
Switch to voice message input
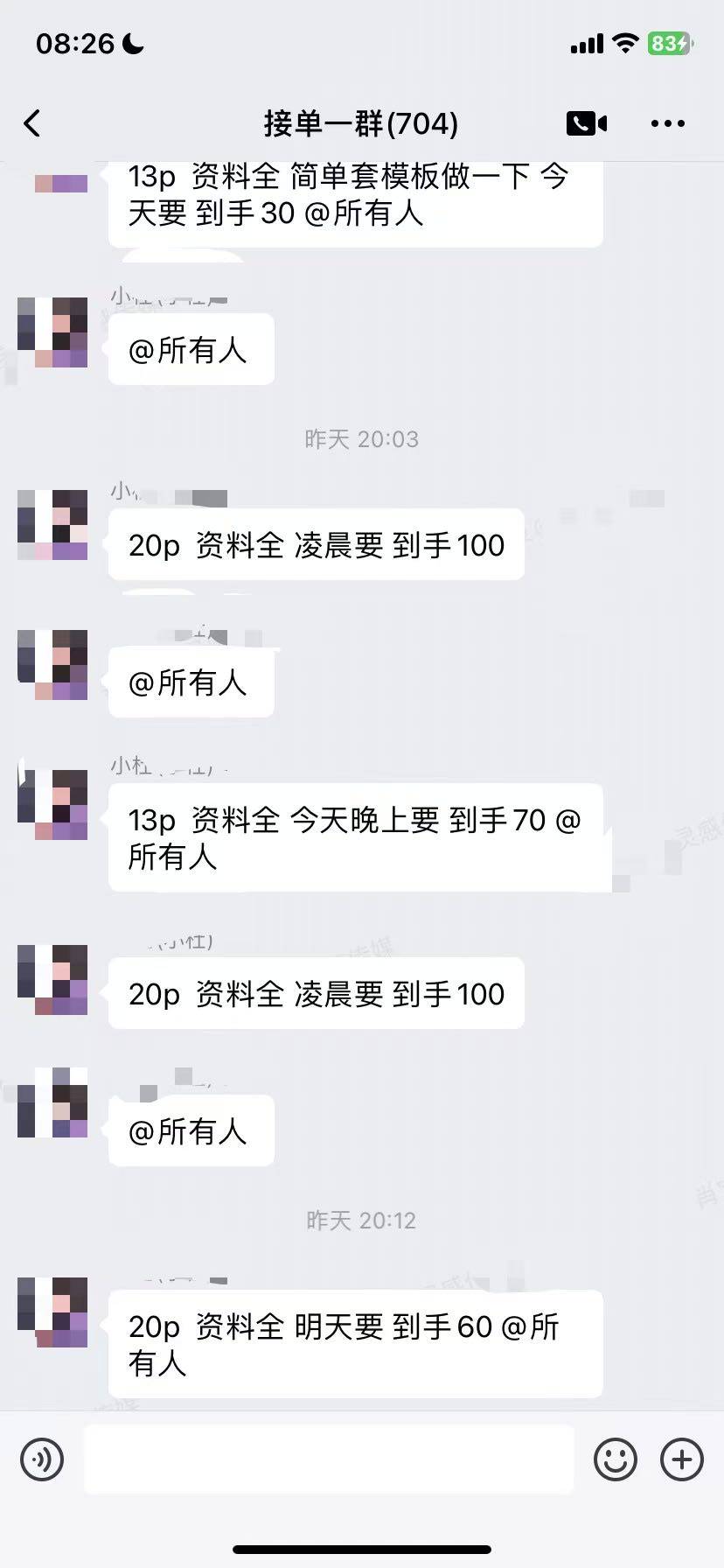[x=42, y=1459]
